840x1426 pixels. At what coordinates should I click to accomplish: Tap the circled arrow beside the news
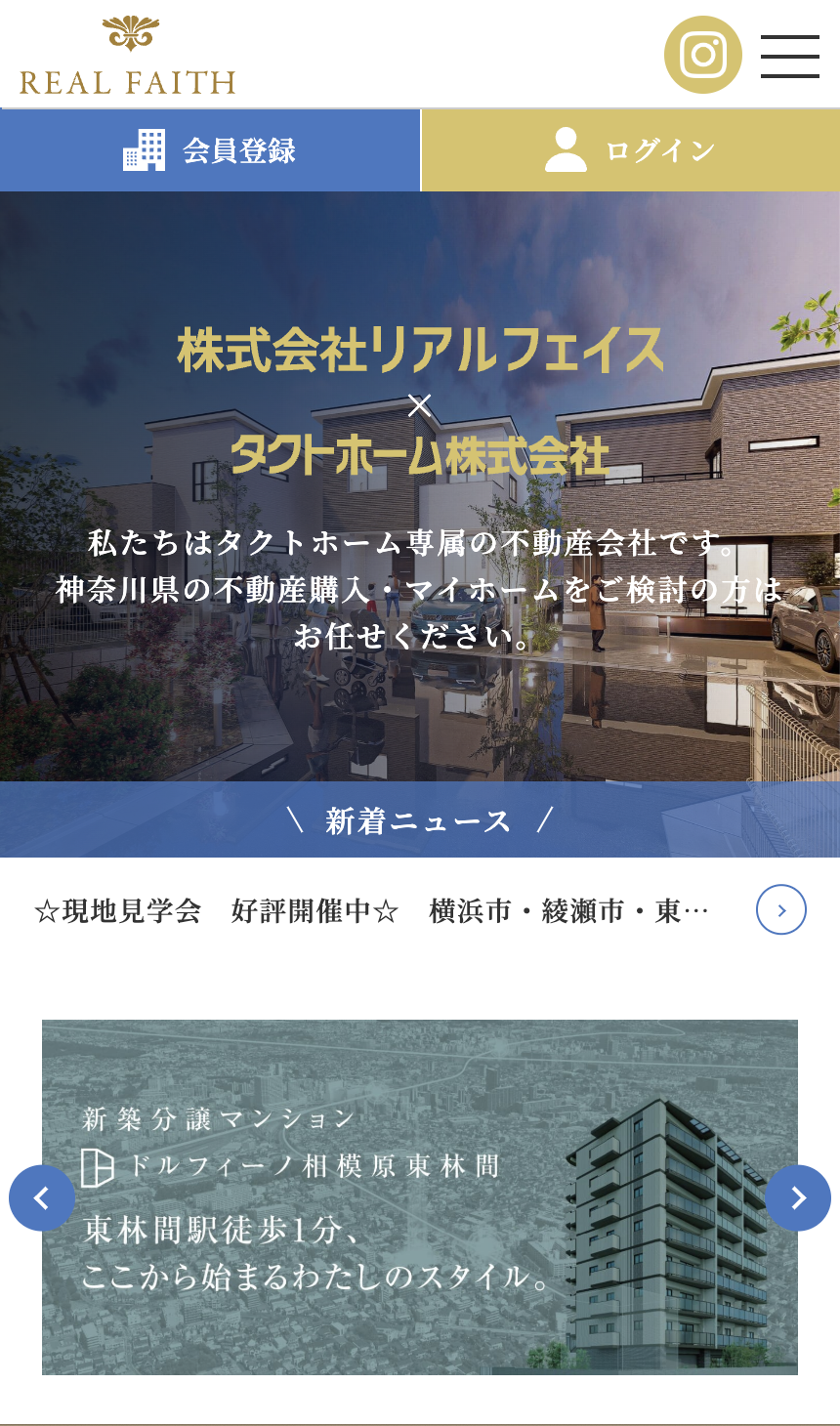(780, 909)
